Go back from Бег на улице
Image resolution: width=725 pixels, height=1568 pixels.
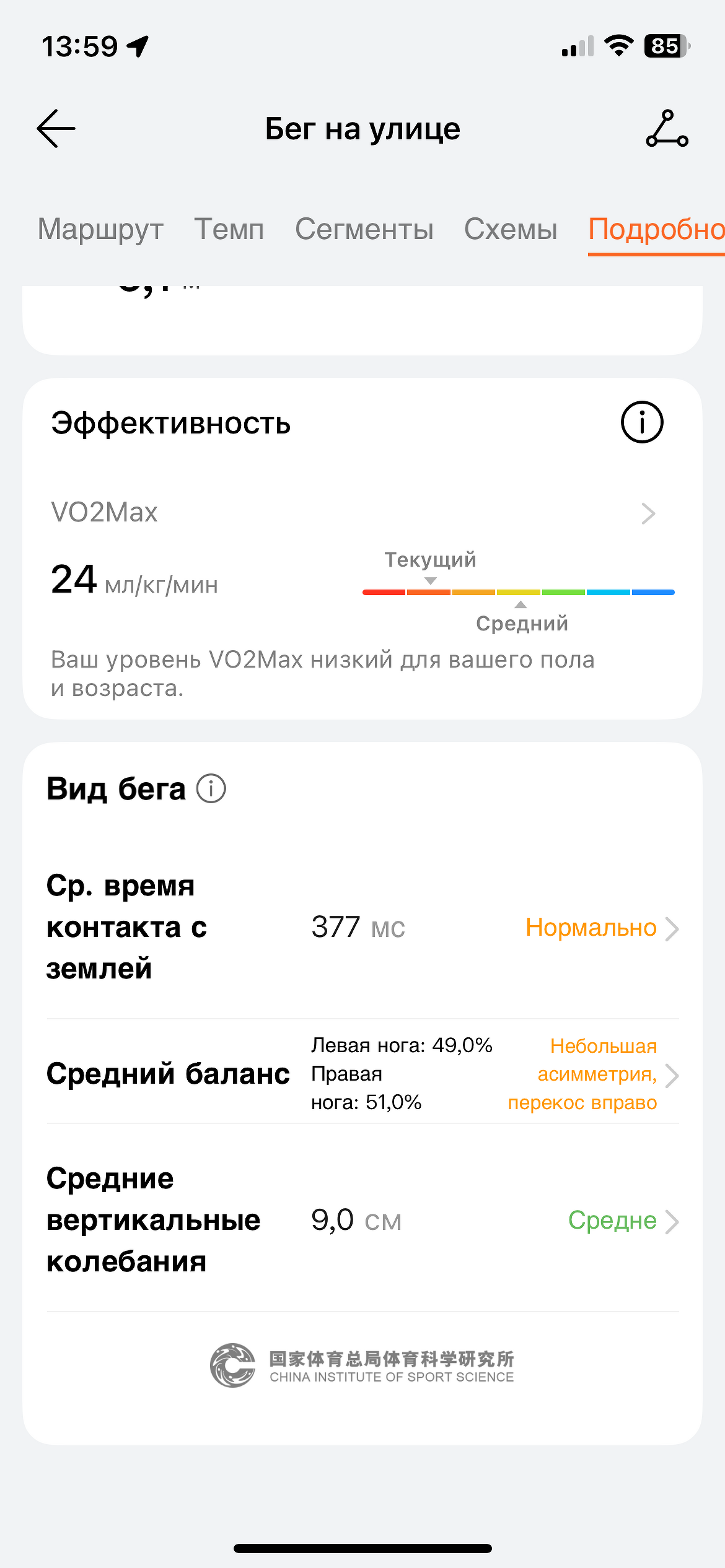[x=56, y=129]
